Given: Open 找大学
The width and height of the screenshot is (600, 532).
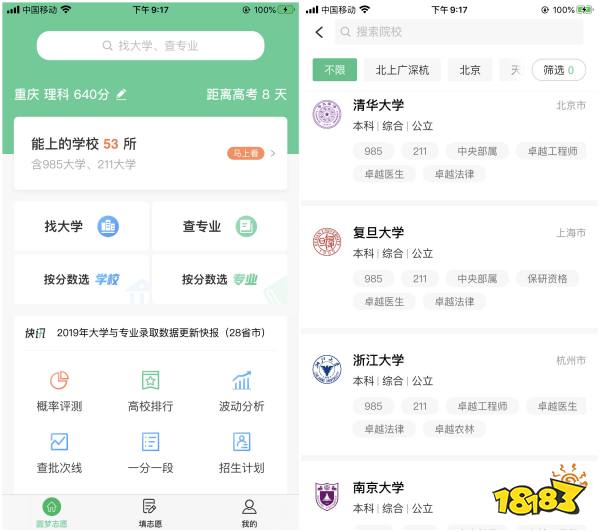Looking at the screenshot, I should pyautogui.click(x=81, y=227).
